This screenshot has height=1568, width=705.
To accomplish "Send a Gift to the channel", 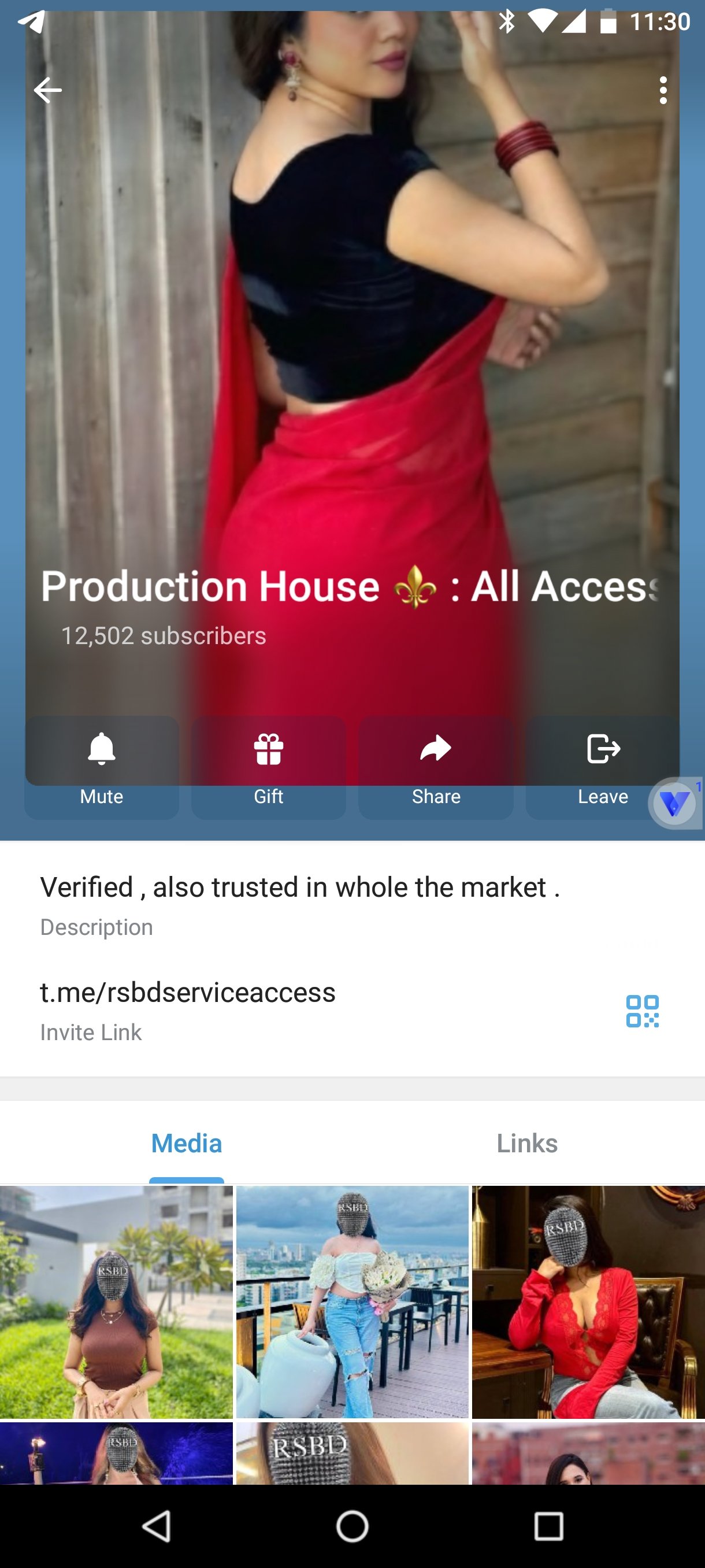I will click(x=268, y=767).
